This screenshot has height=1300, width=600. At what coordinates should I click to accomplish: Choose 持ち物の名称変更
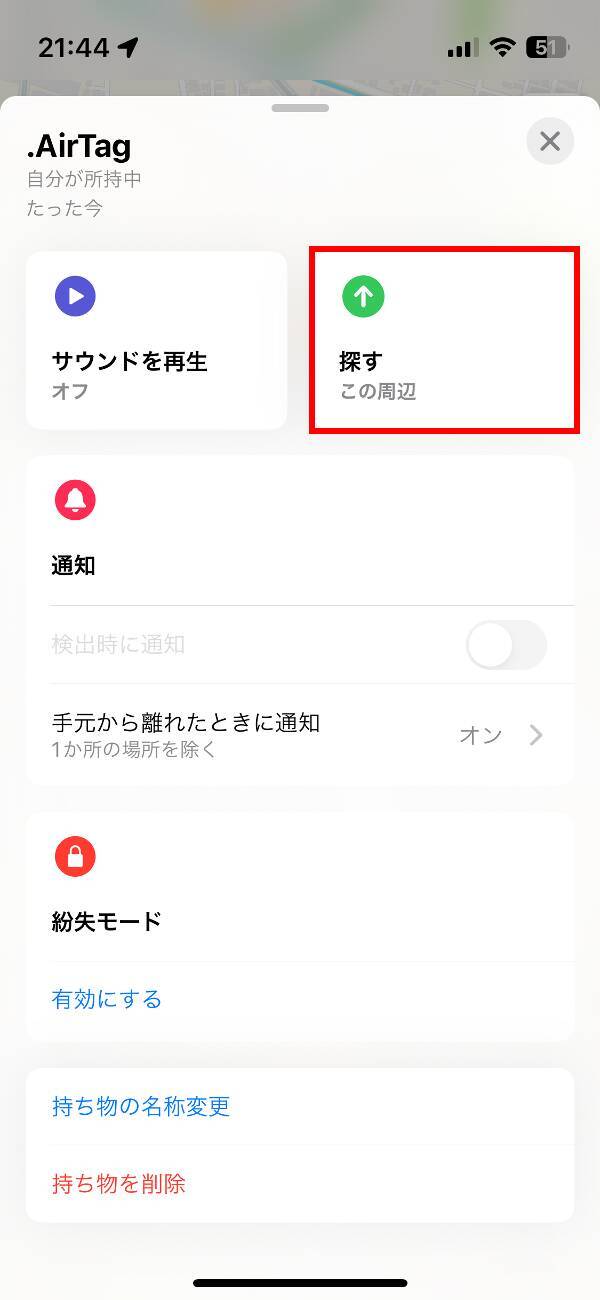tap(141, 1106)
